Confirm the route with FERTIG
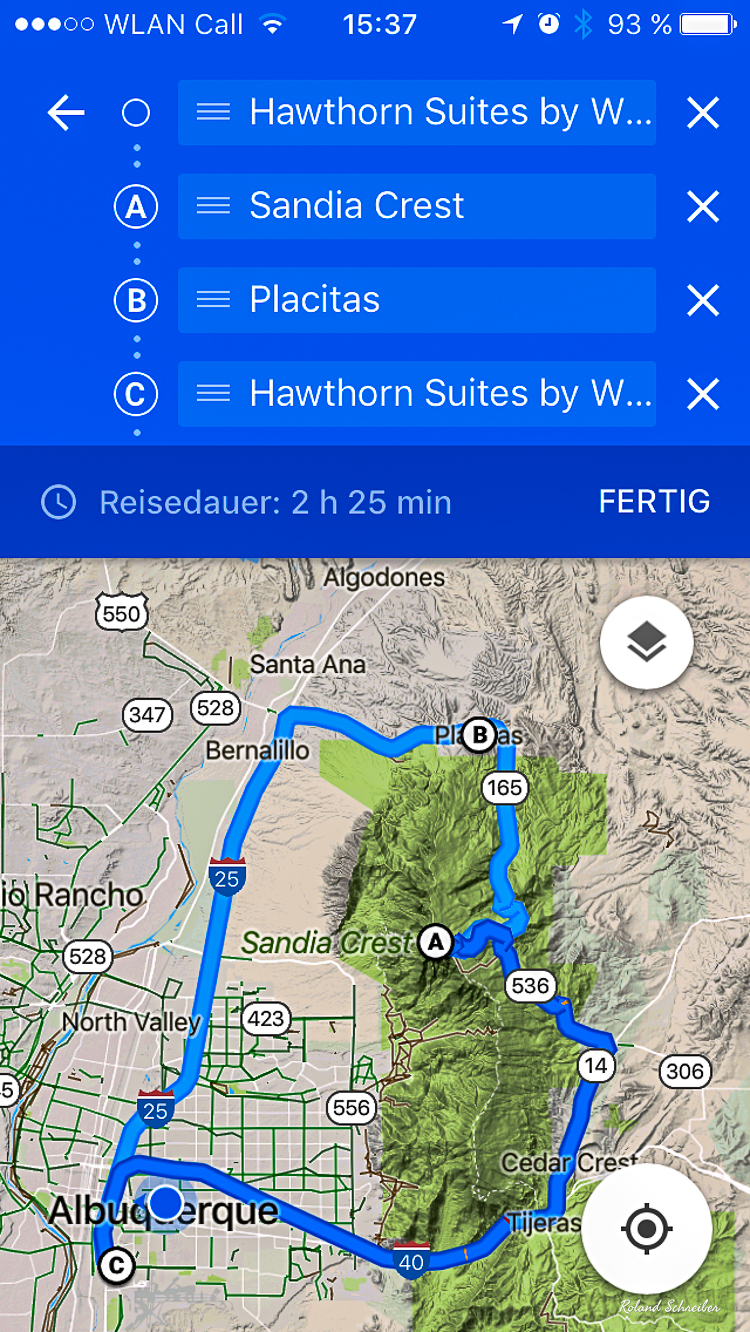The width and height of the screenshot is (750, 1332). pyautogui.click(x=654, y=501)
